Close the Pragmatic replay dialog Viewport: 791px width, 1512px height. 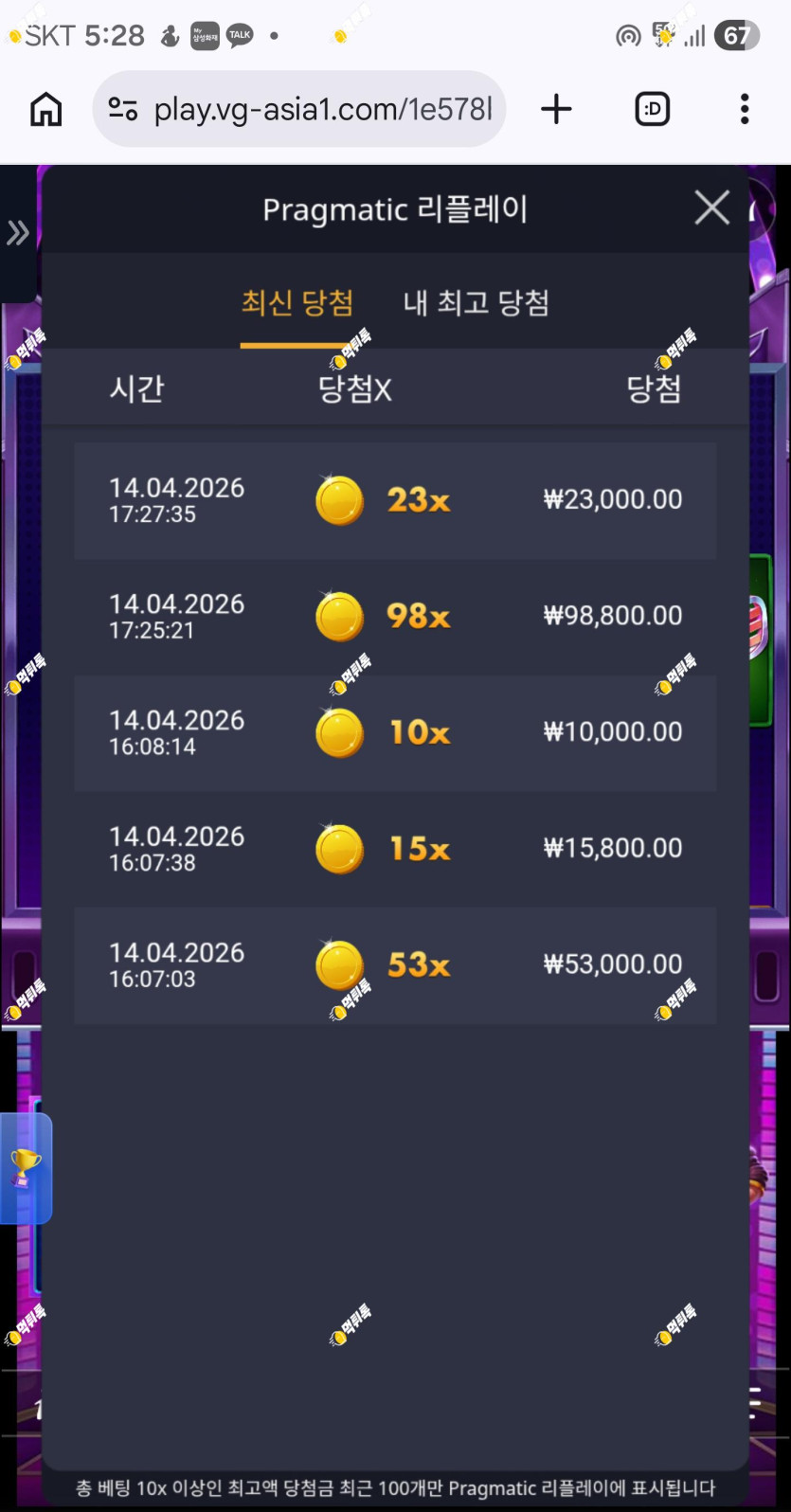[x=711, y=207]
